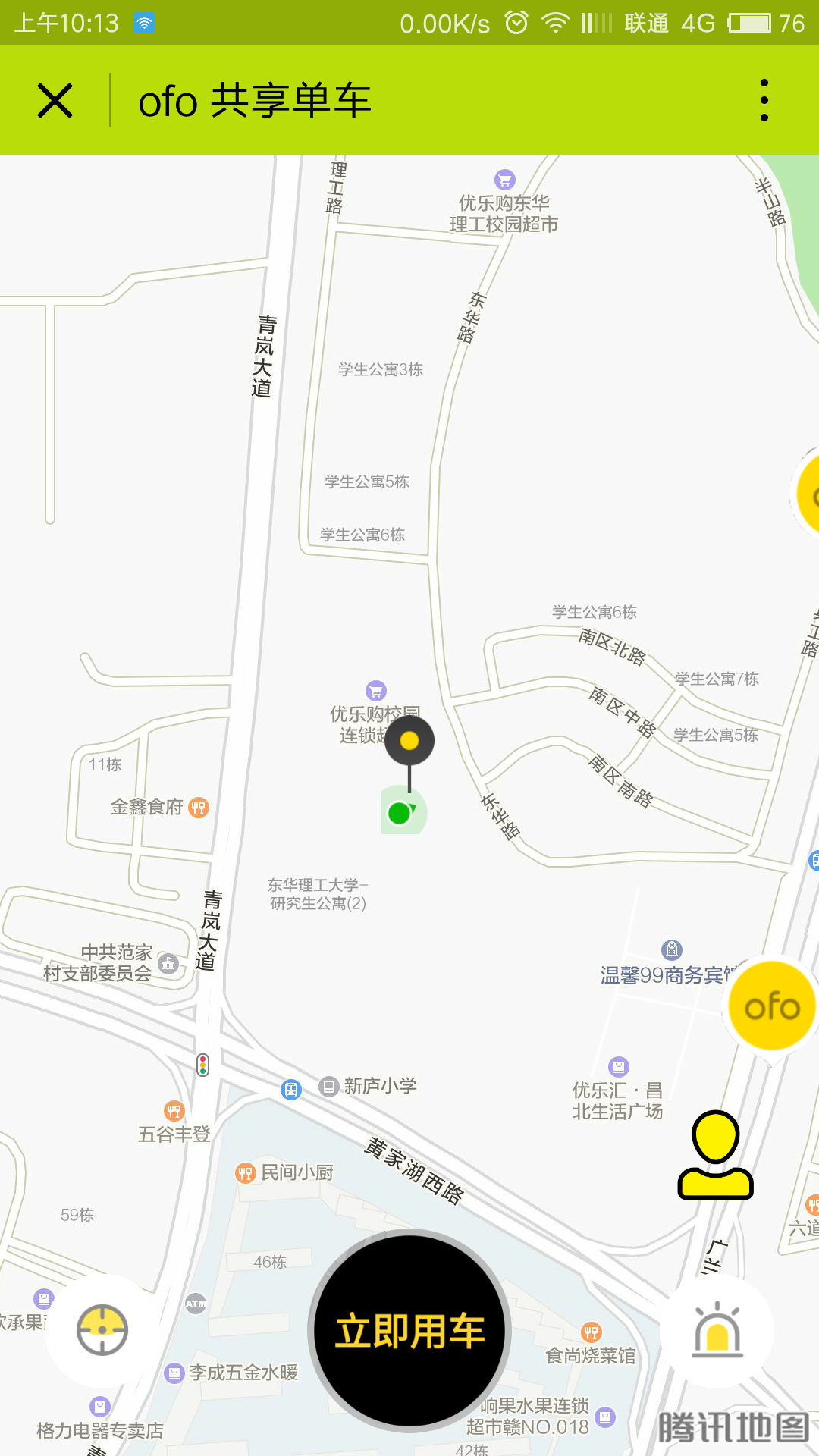This screenshot has height=1456, width=819.
Task: Select the black bike pin on the map
Action: tap(409, 739)
